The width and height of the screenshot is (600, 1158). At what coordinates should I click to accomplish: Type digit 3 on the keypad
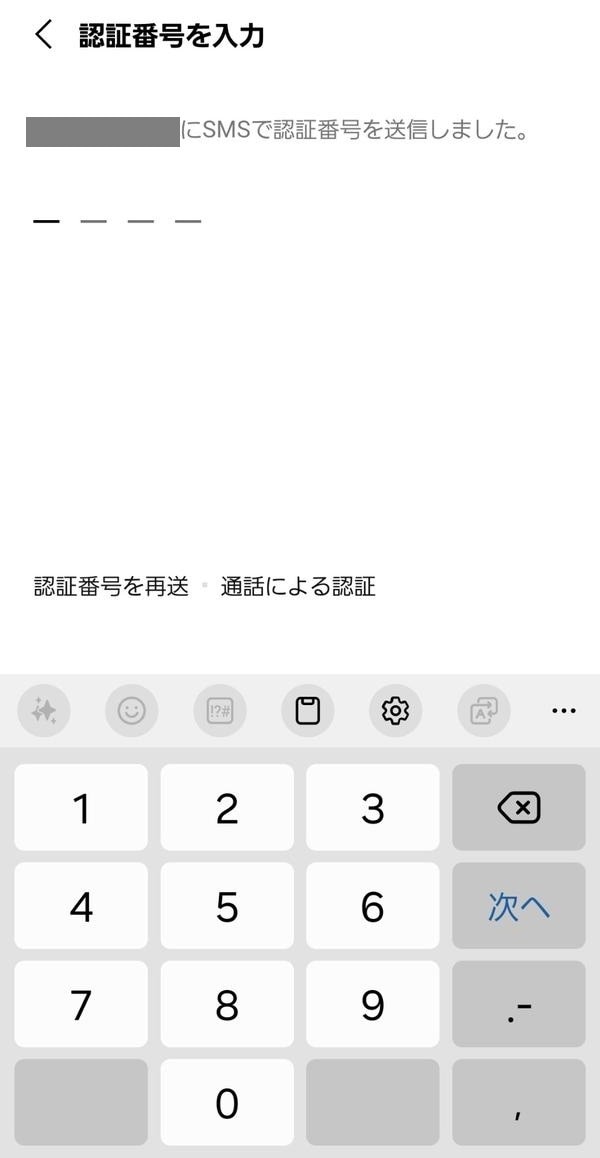[x=373, y=808]
